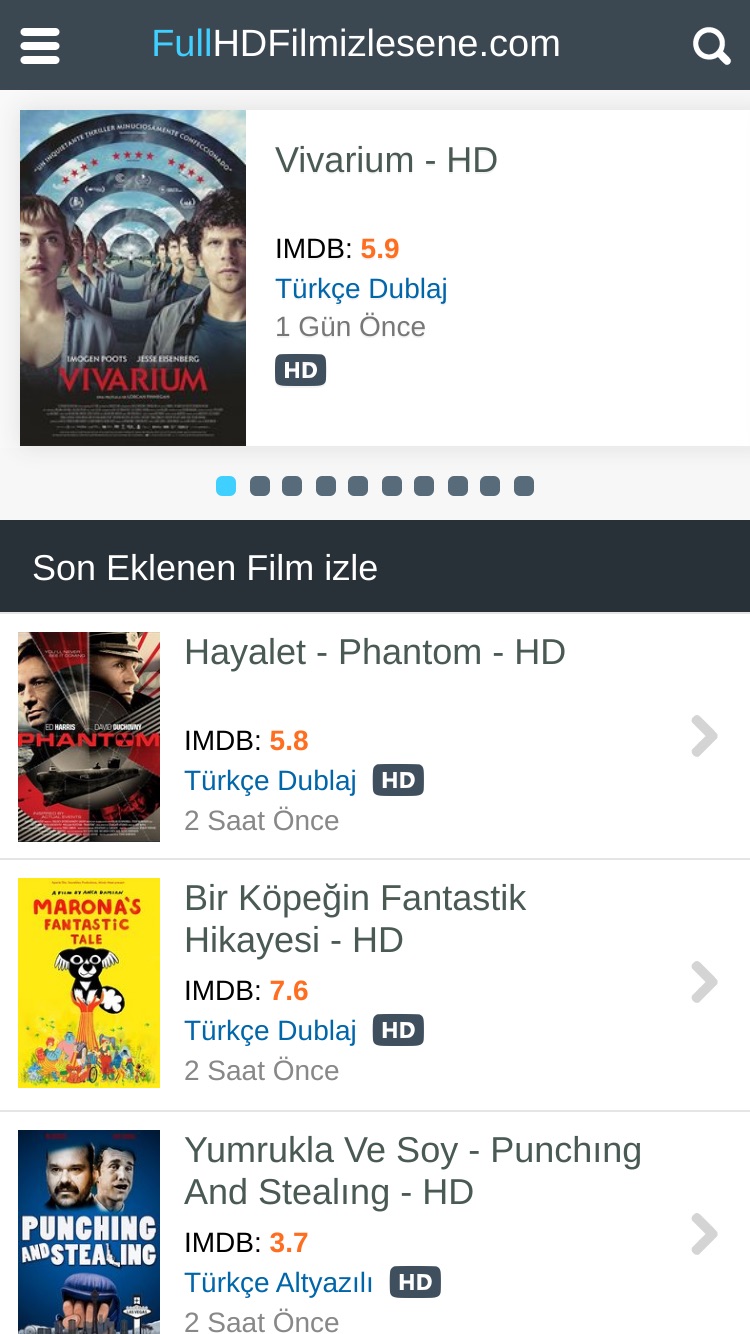Open Bir Köpeğin Fantastik Hikayesi movie
The height and width of the screenshot is (1334, 750).
(375, 985)
